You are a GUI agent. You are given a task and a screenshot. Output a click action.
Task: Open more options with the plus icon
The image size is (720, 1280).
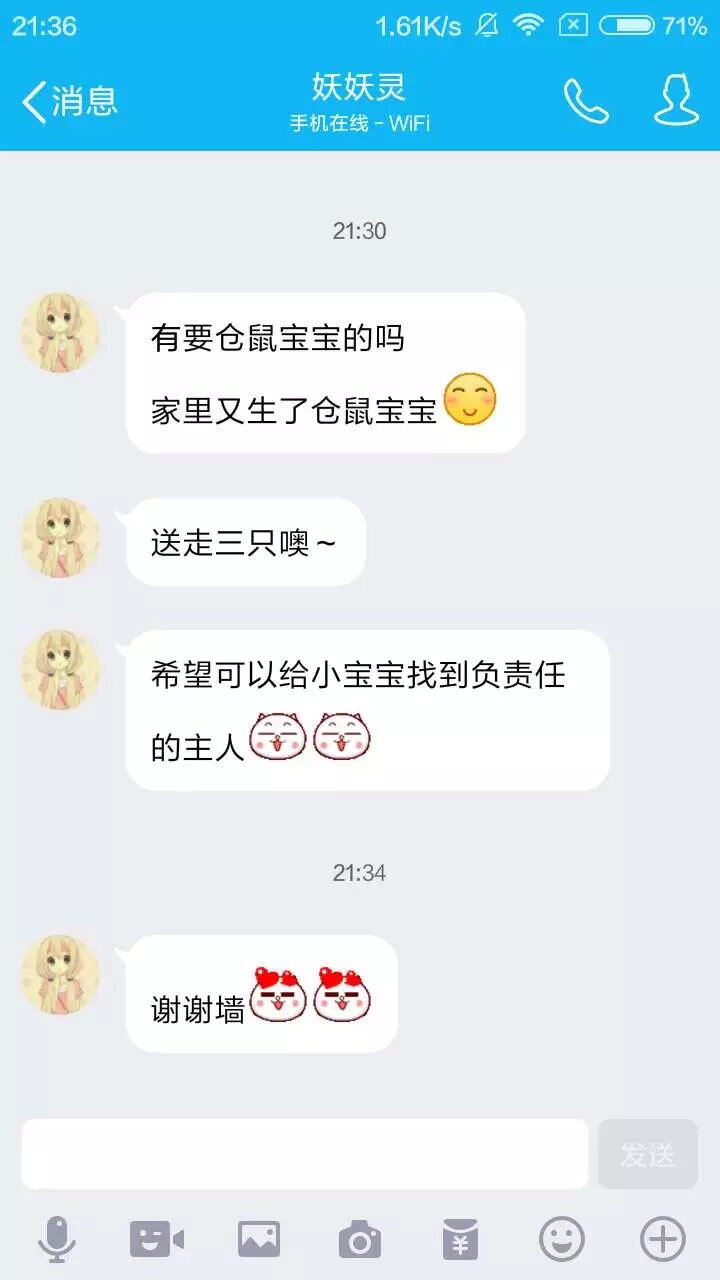[x=663, y=1240]
